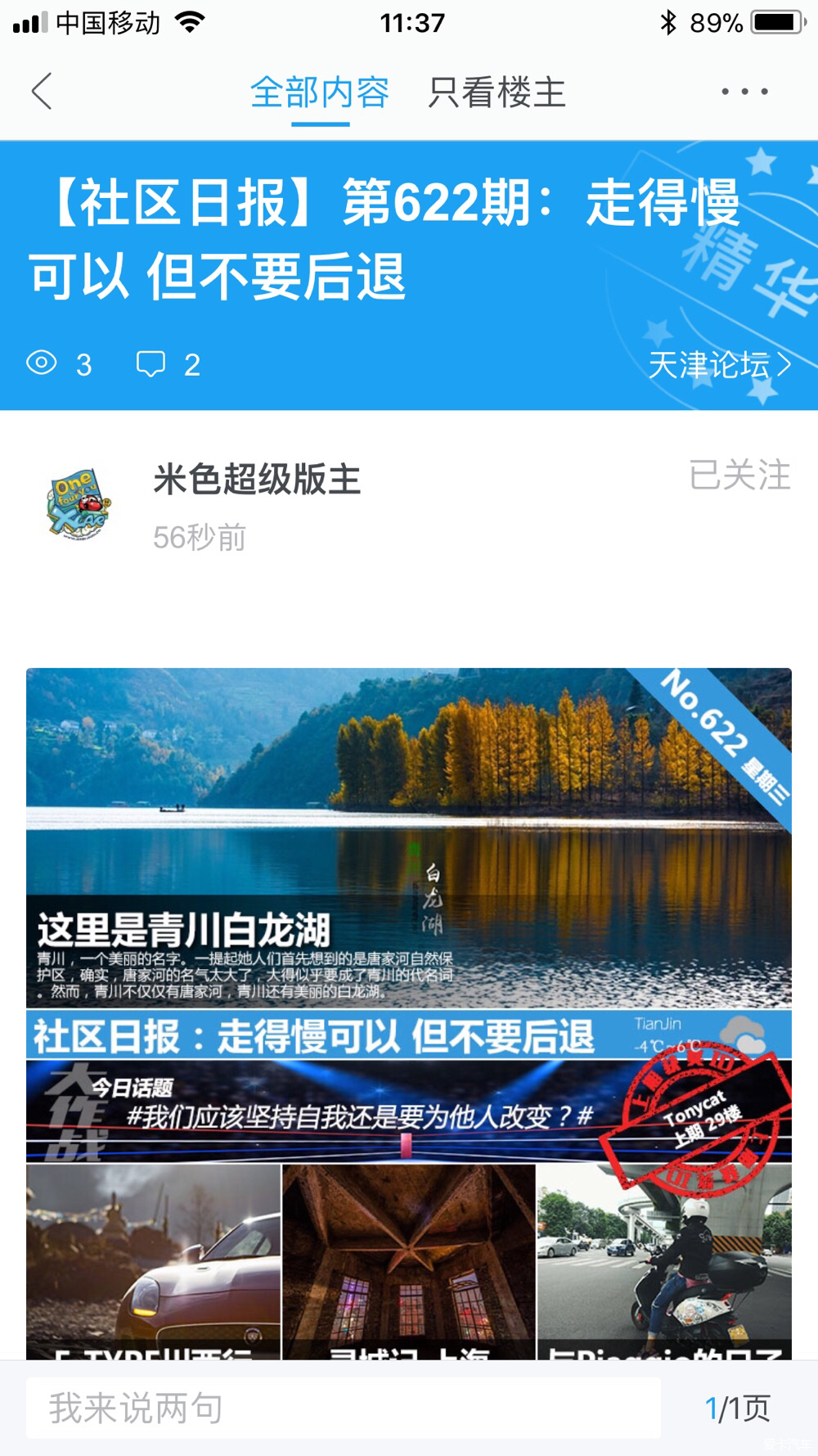Open the comments count icon
The image size is (818, 1456).
tap(152, 364)
